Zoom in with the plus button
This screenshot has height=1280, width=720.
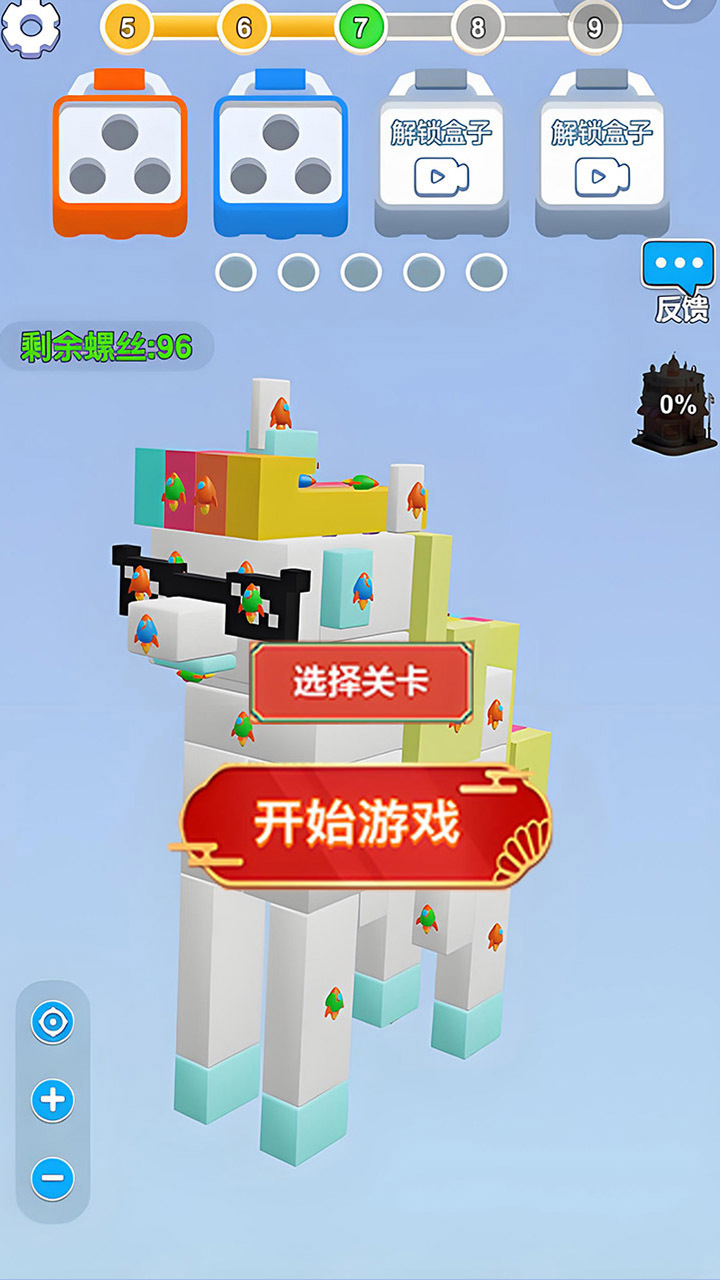pos(52,1101)
